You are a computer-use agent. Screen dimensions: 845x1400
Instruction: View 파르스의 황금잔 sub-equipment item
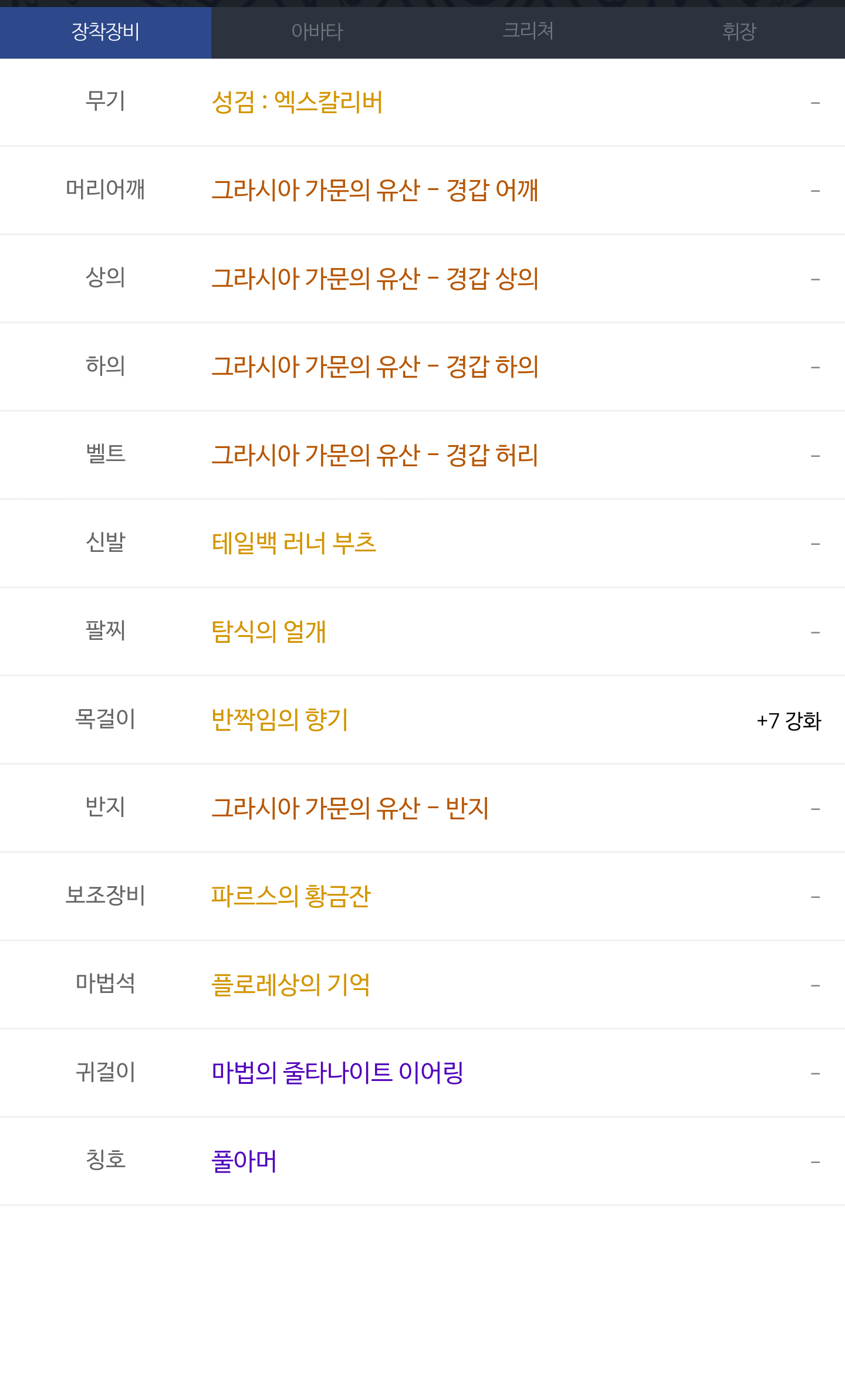coord(291,896)
